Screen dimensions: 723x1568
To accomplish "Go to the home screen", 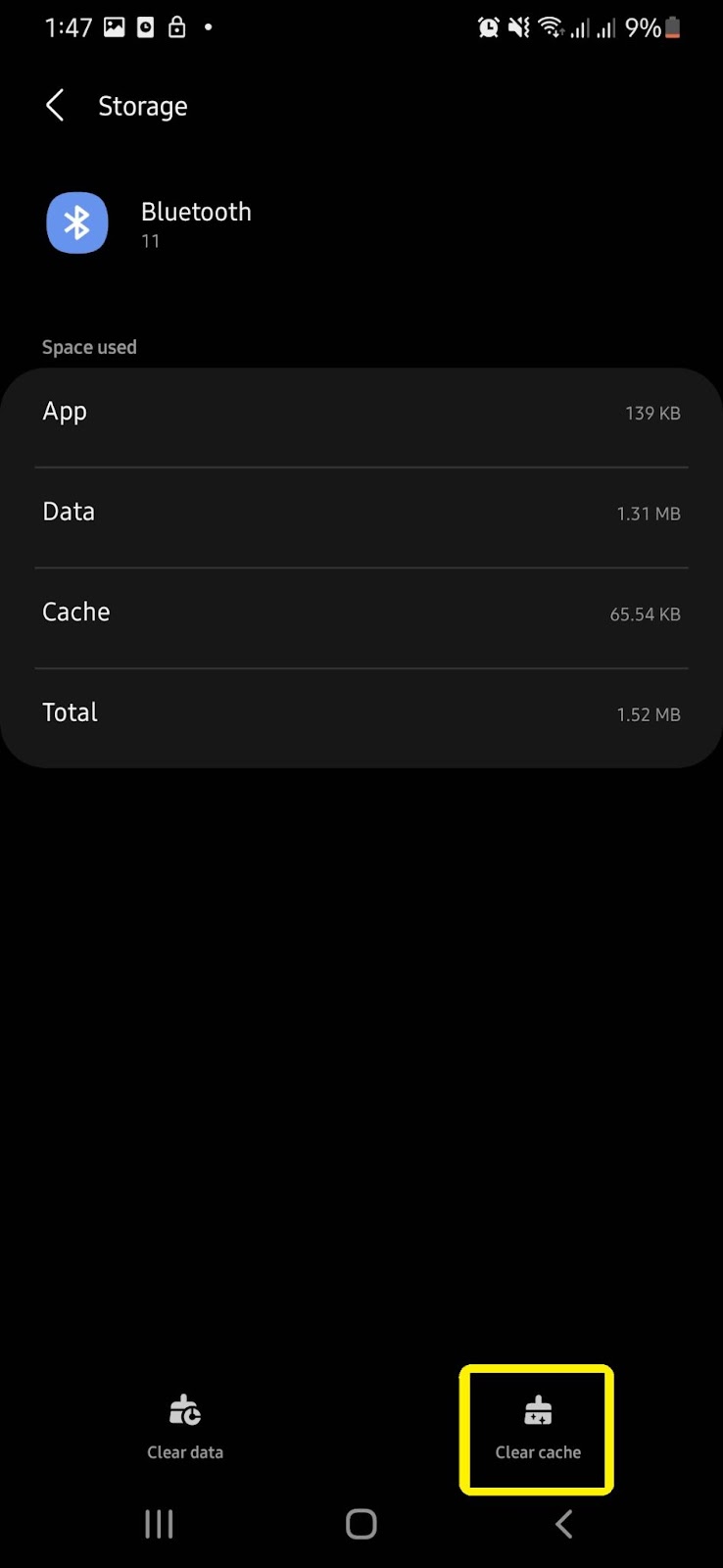I will click(x=361, y=1524).
